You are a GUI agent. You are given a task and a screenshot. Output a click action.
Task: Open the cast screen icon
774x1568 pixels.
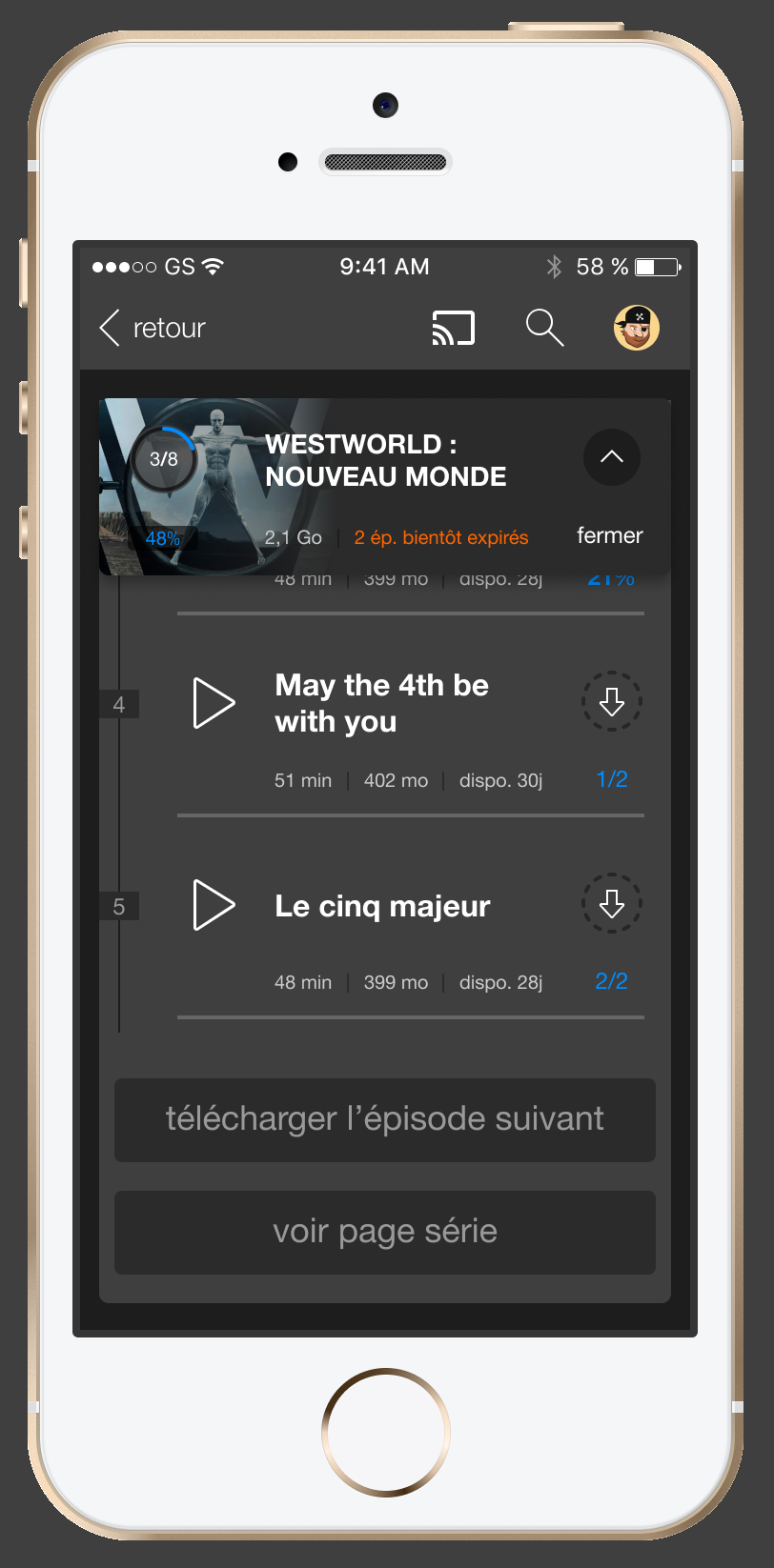tap(453, 328)
